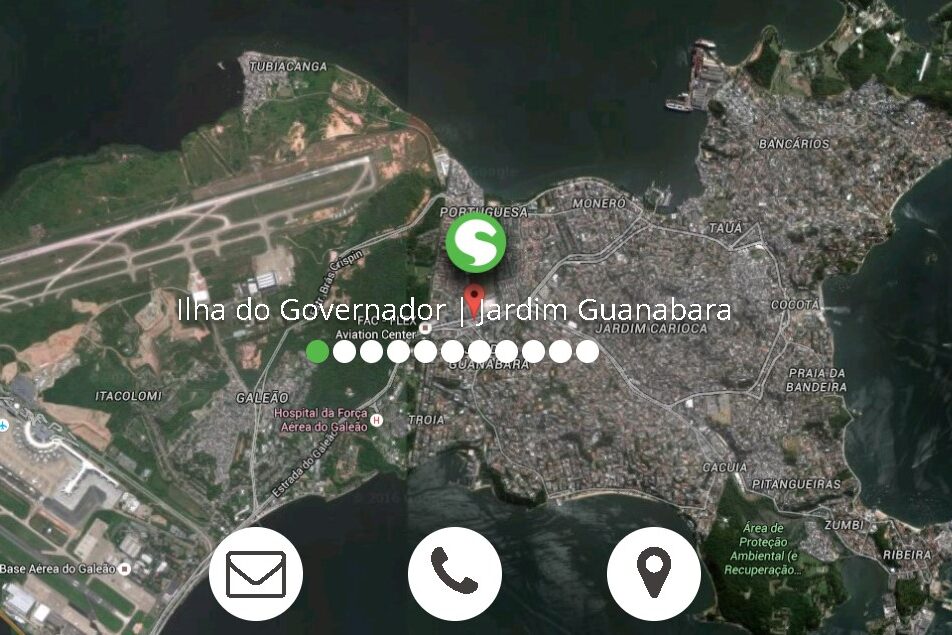This screenshot has height=635, width=952.
Task: Tap the envelope email button
Action: pyautogui.click(x=256, y=573)
